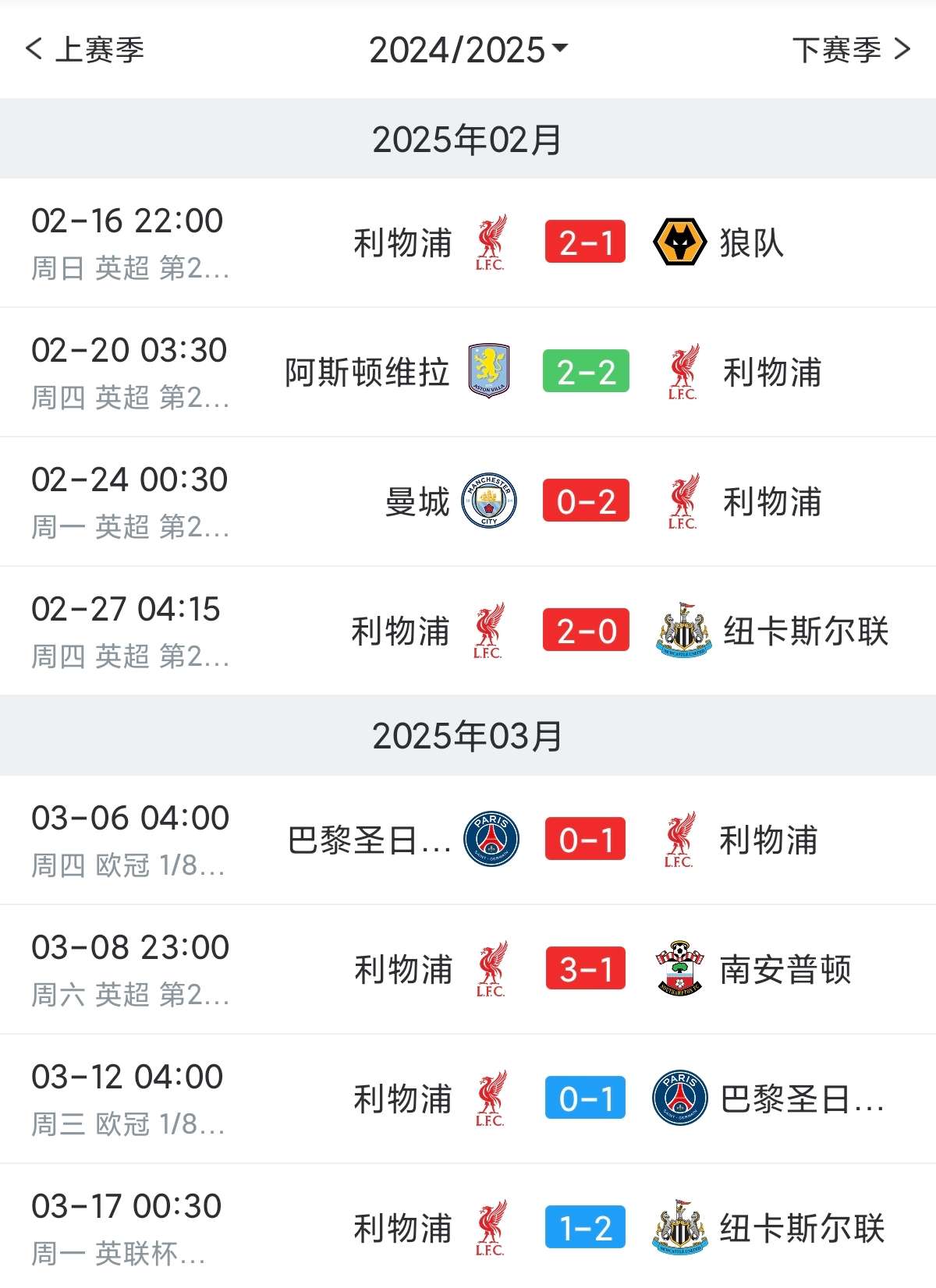Go to next season 下赛季

point(851,50)
